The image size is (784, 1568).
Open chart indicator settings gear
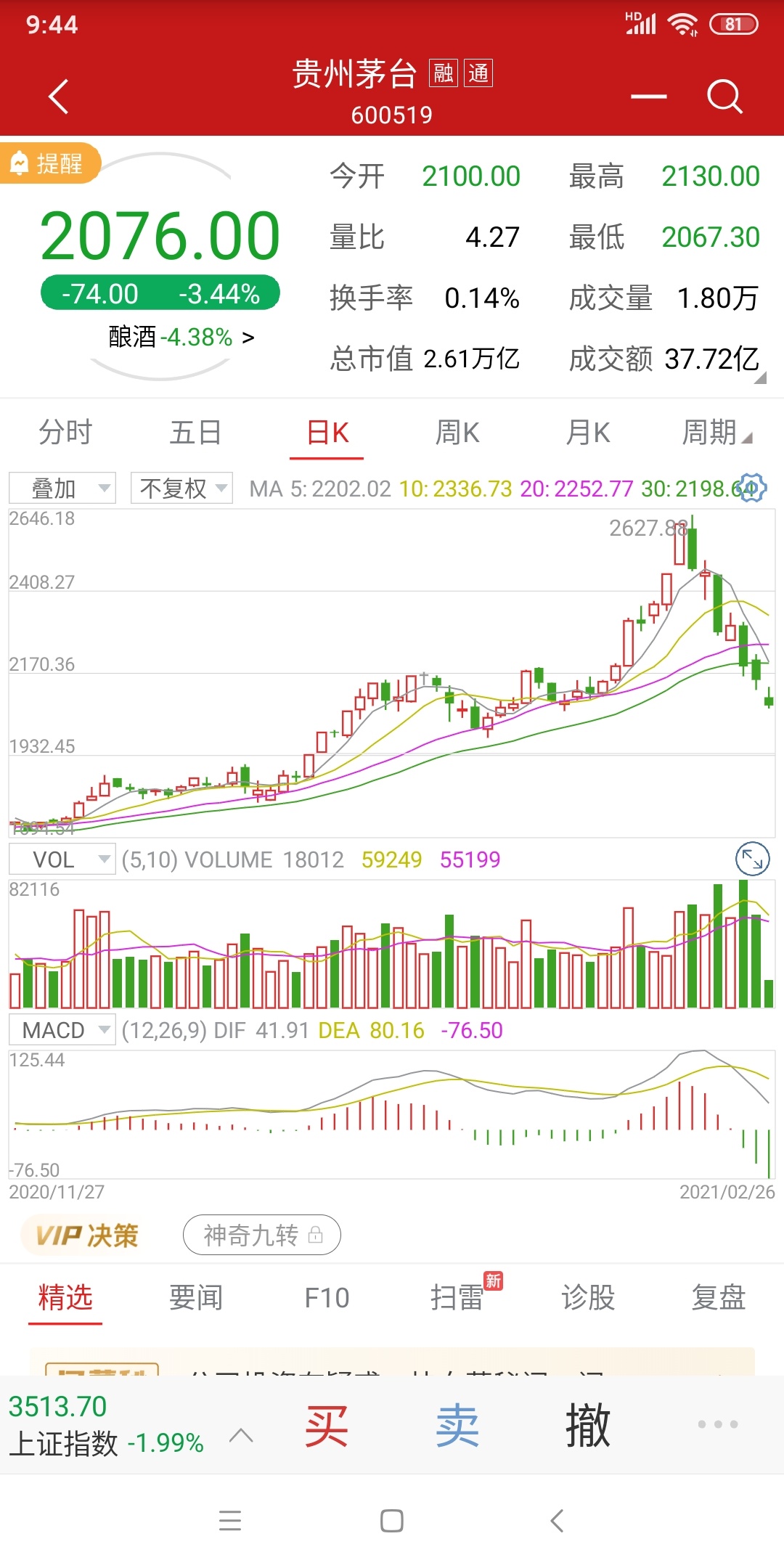752,488
